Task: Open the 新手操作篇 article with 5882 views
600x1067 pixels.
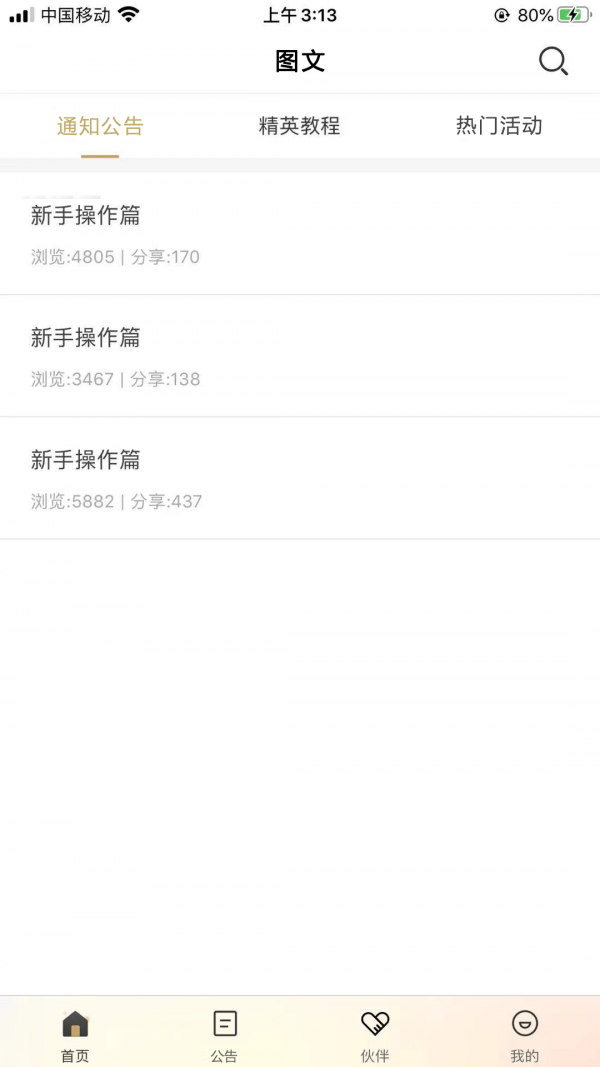Action: (300, 478)
